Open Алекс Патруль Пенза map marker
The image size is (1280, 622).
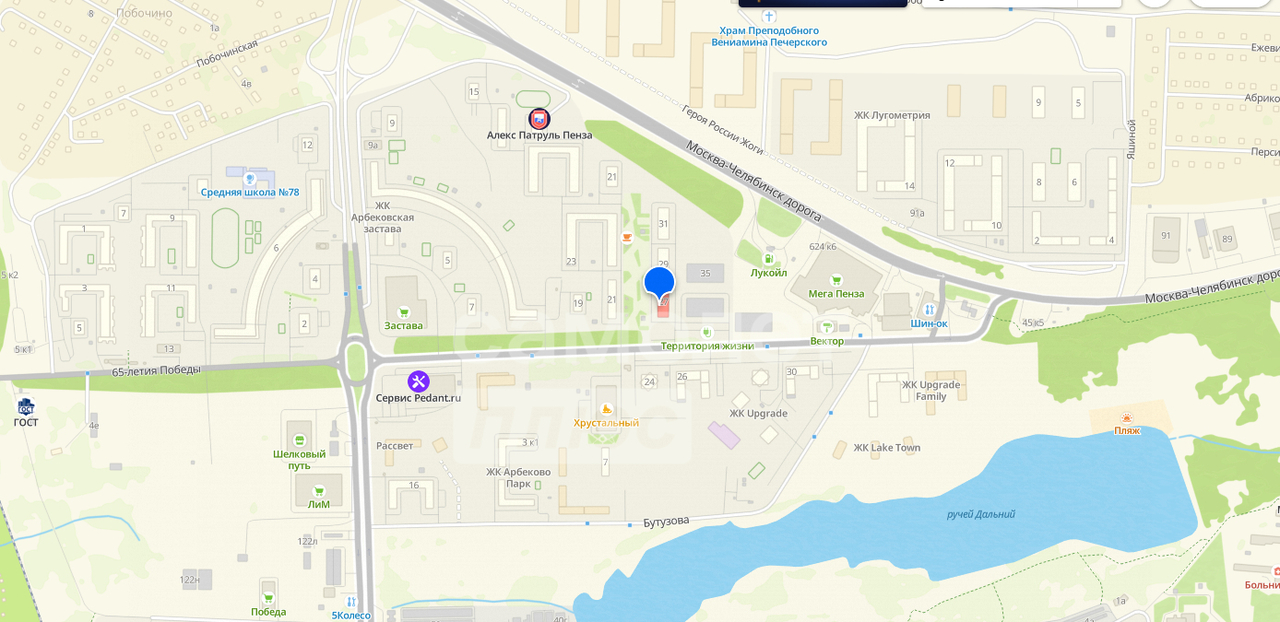click(539, 119)
